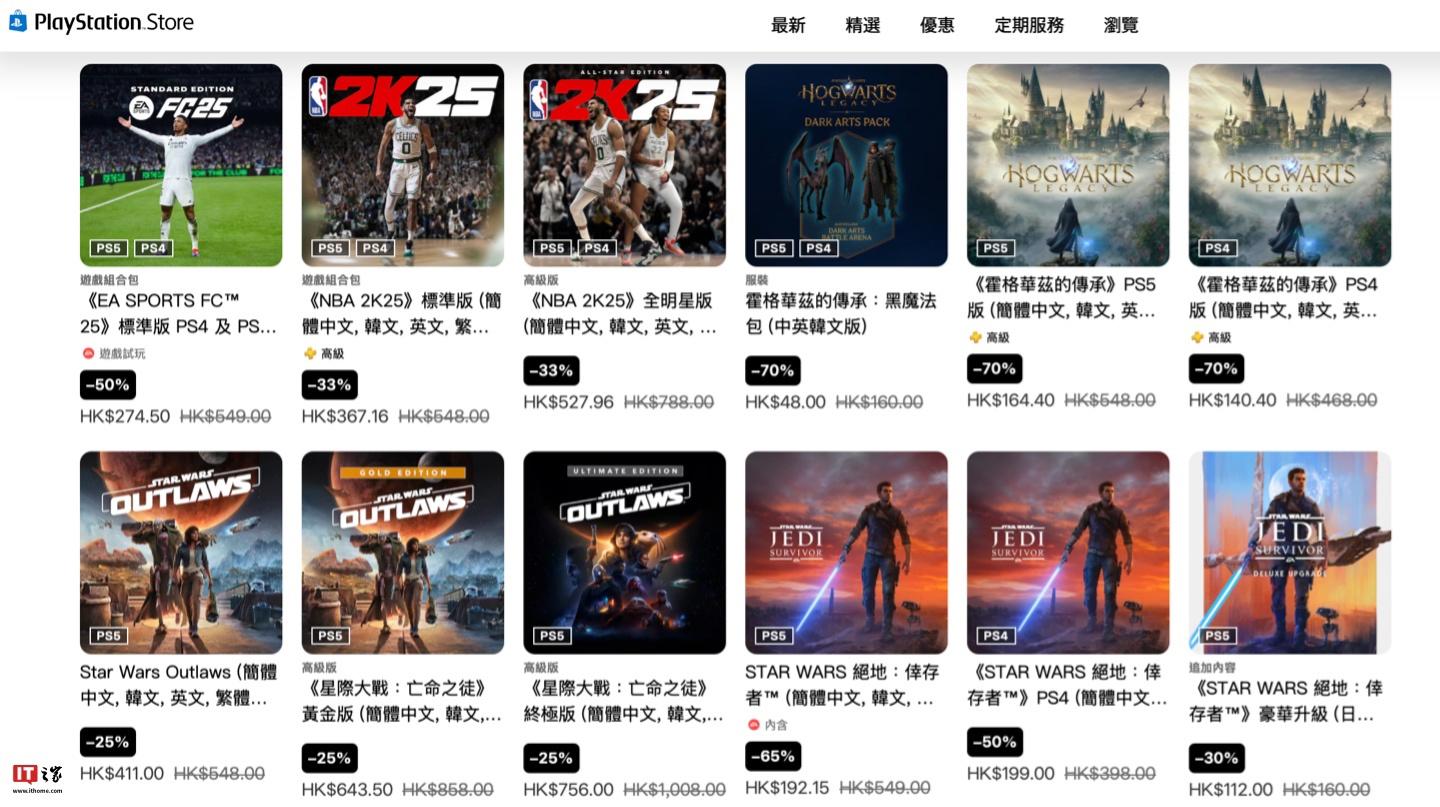Open EA SPORTS FC 25 標準版 card
This screenshot has height=807, width=1440.
(181, 165)
